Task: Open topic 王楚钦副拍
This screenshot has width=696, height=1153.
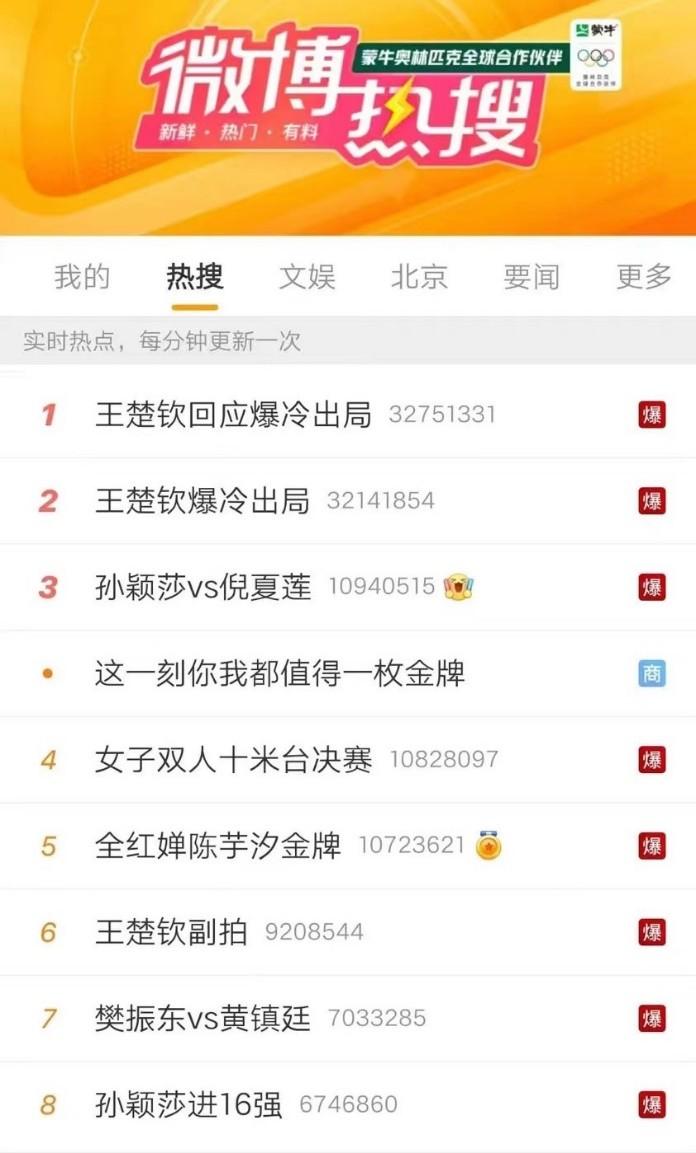Action: pyautogui.click(x=171, y=933)
